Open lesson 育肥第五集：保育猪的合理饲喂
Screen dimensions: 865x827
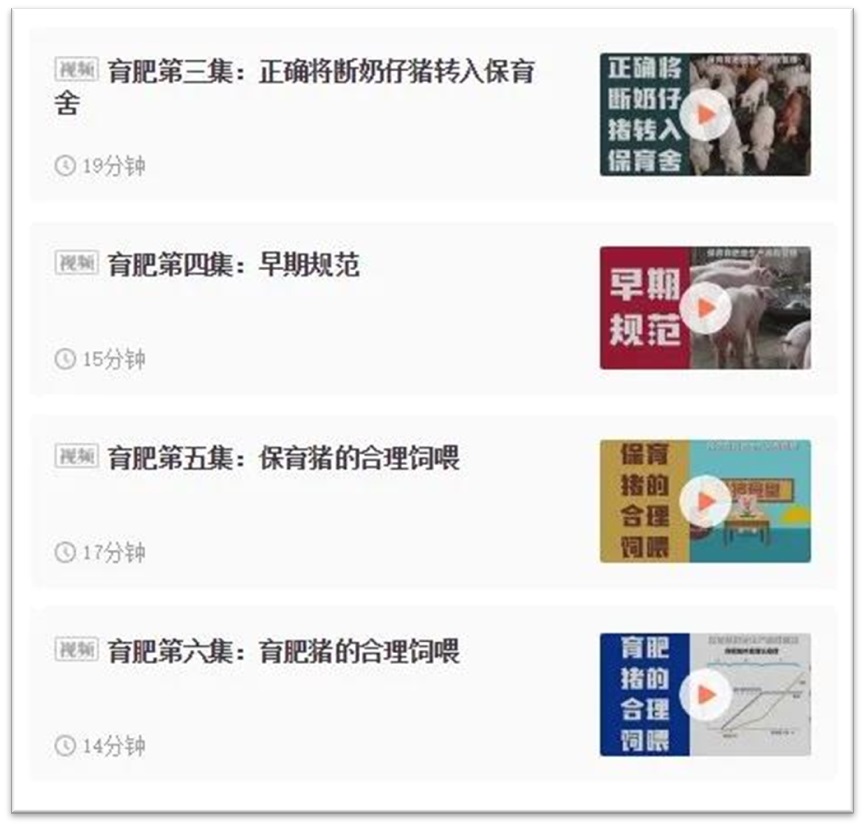click(283, 459)
